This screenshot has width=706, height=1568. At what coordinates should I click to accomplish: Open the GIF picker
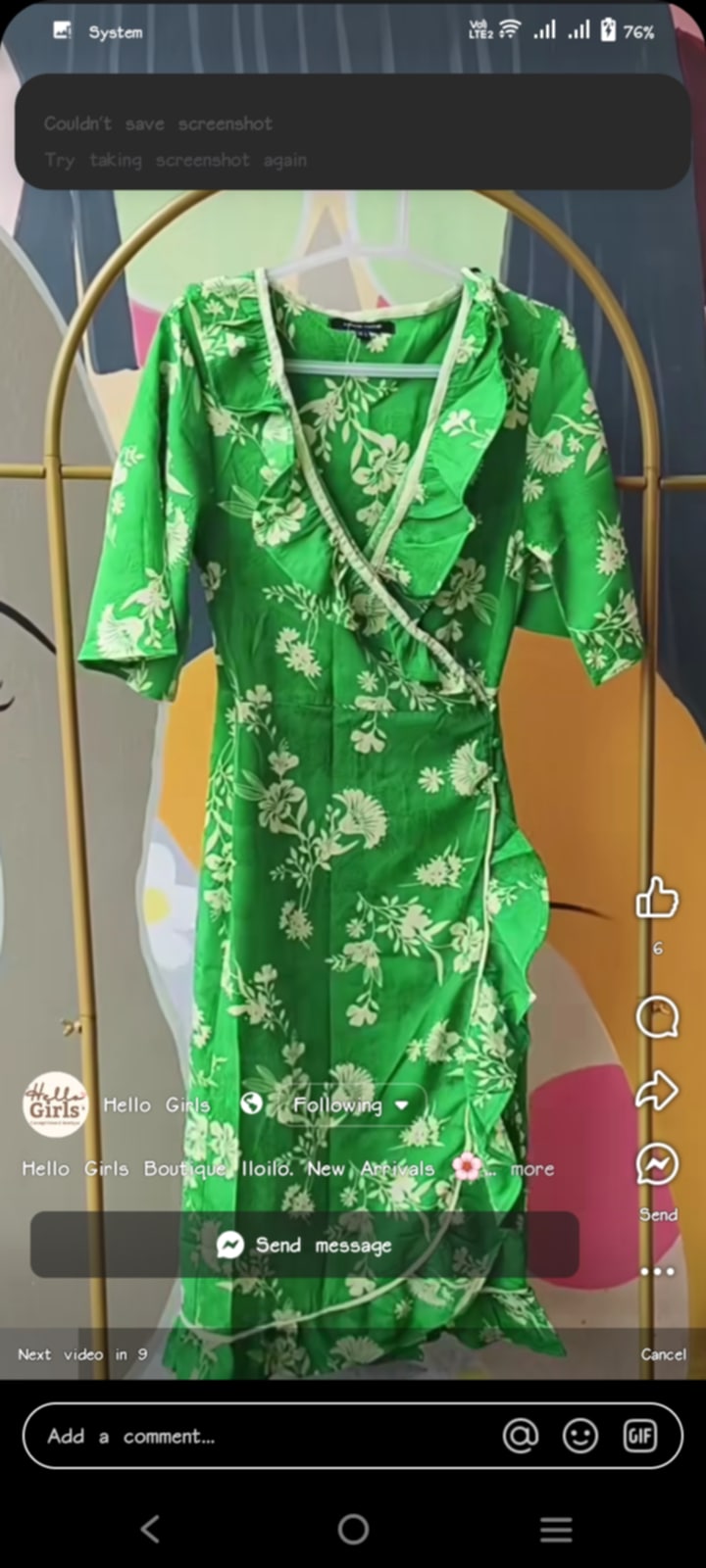click(639, 1436)
